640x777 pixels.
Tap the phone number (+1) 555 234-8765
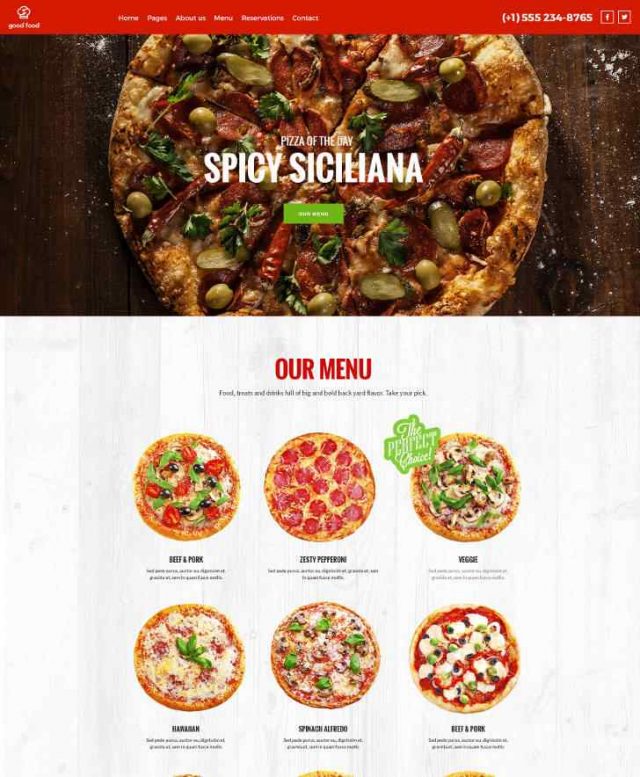[x=547, y=17]
